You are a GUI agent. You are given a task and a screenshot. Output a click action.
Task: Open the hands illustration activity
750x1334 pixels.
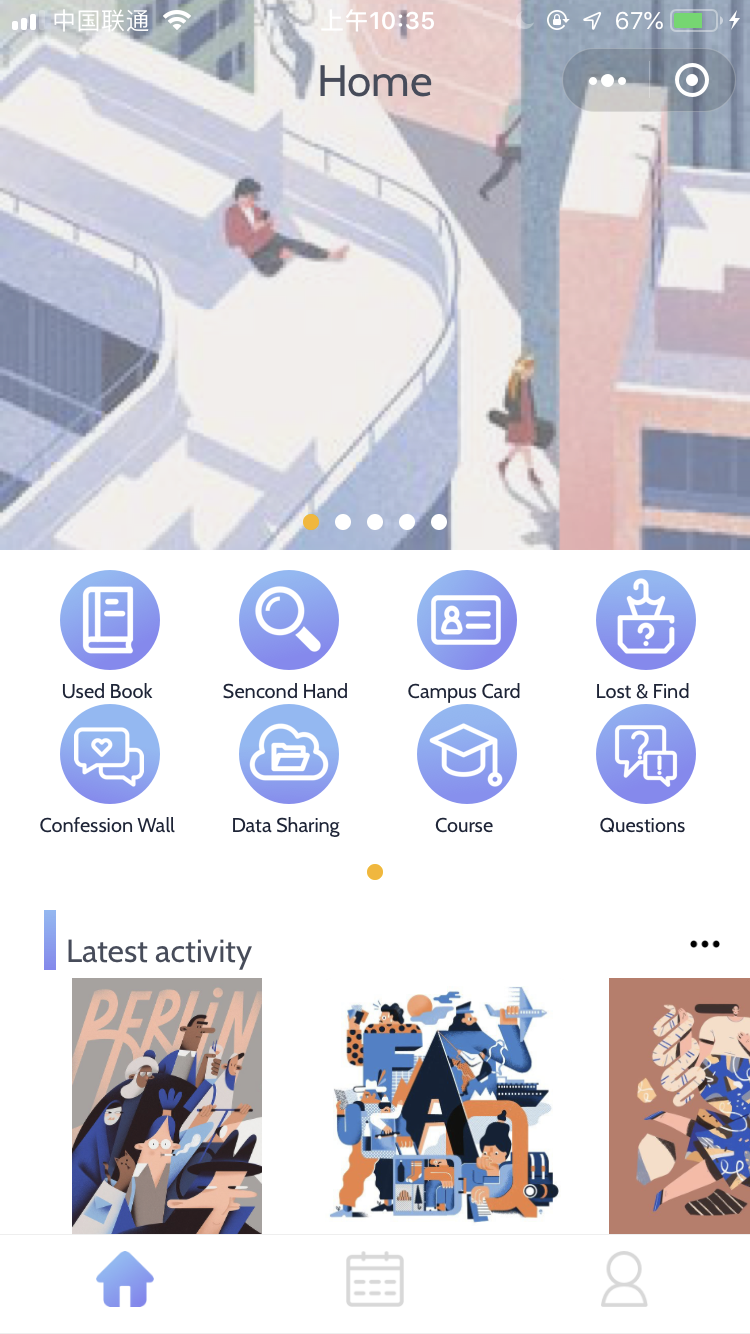680,1105
